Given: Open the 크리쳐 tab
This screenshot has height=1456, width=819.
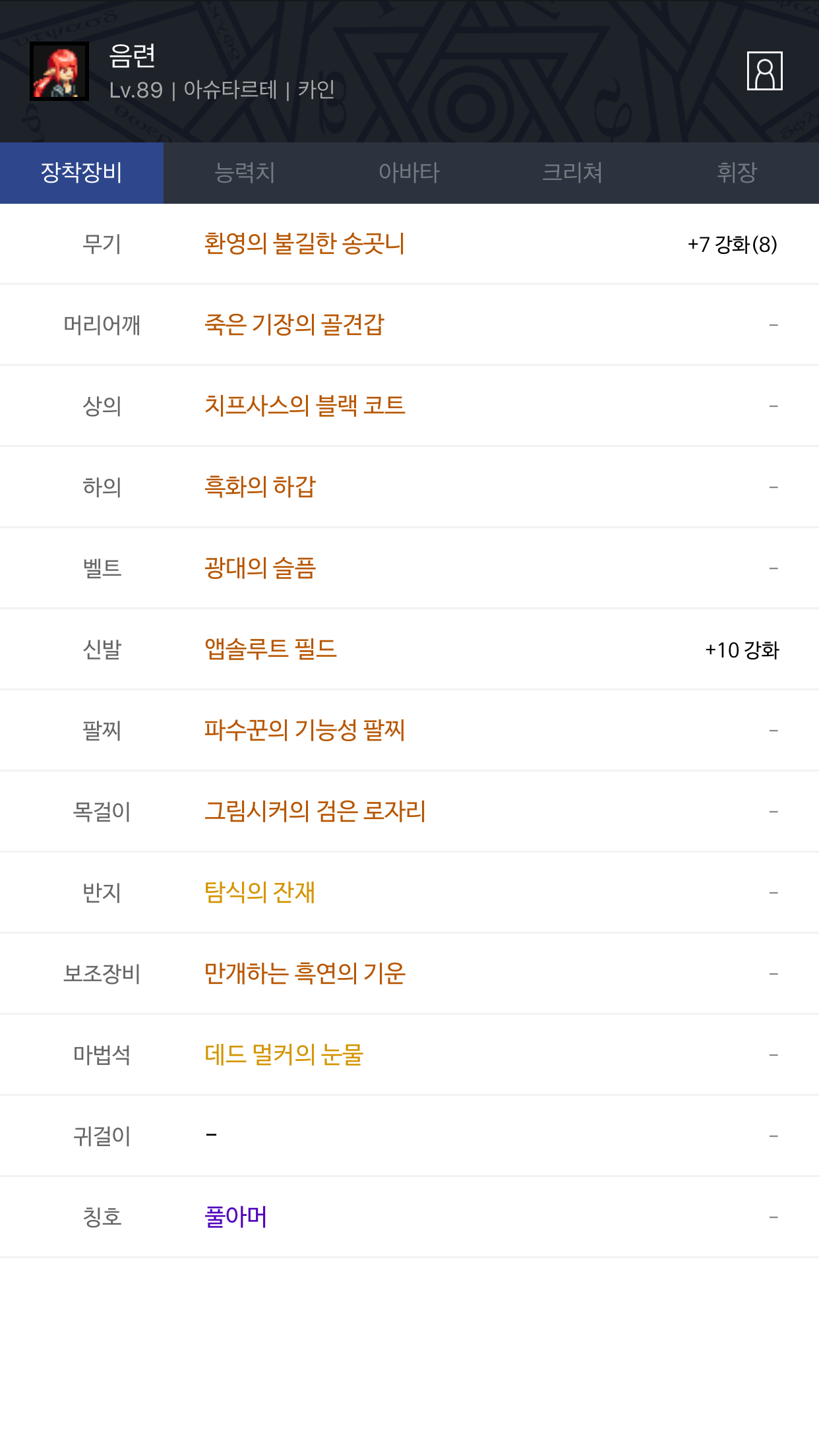Looking at the screenshot, I should click(x=572, y=173).
